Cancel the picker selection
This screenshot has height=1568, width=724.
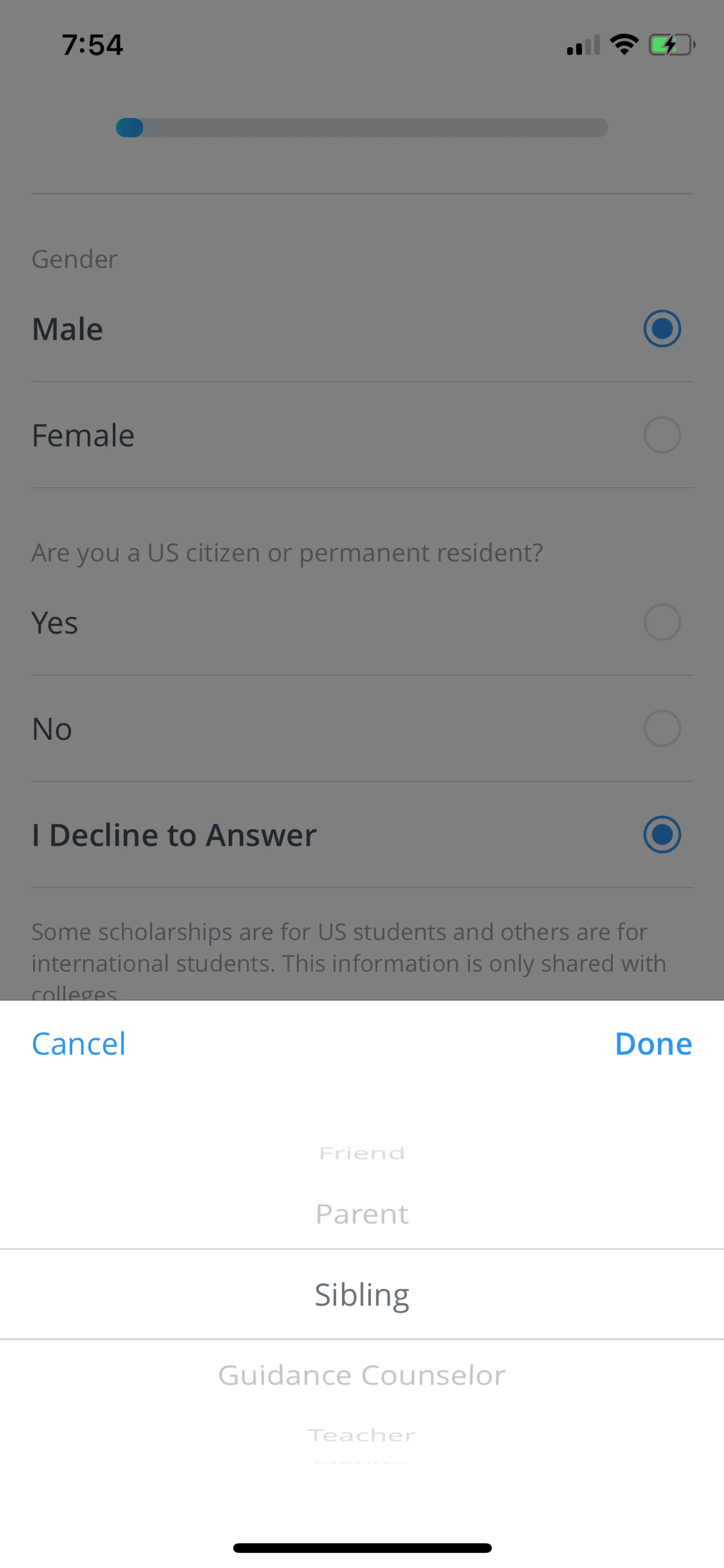[x=78, y=1043]
